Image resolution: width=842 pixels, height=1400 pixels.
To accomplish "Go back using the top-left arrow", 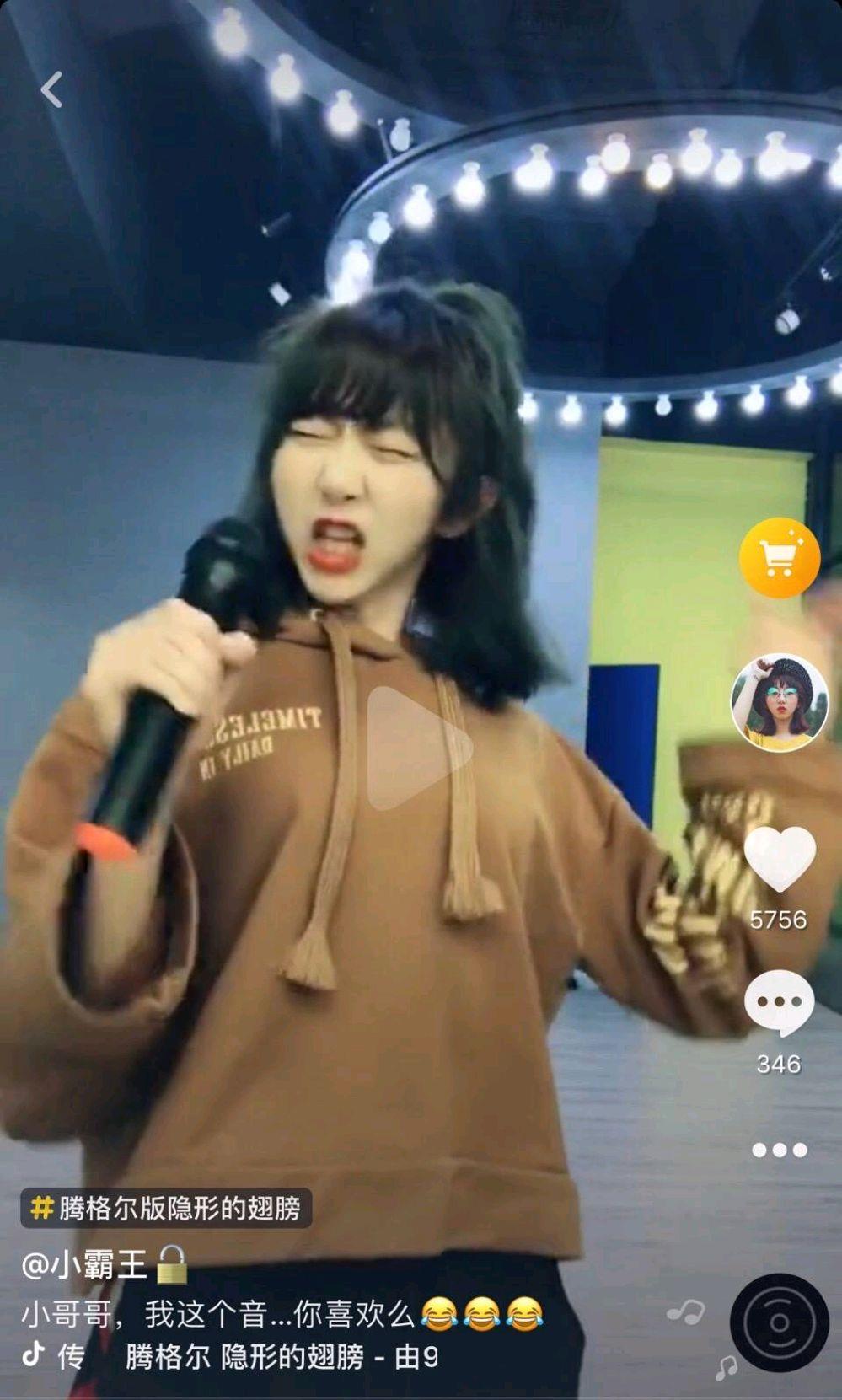I will click(51, 89).
